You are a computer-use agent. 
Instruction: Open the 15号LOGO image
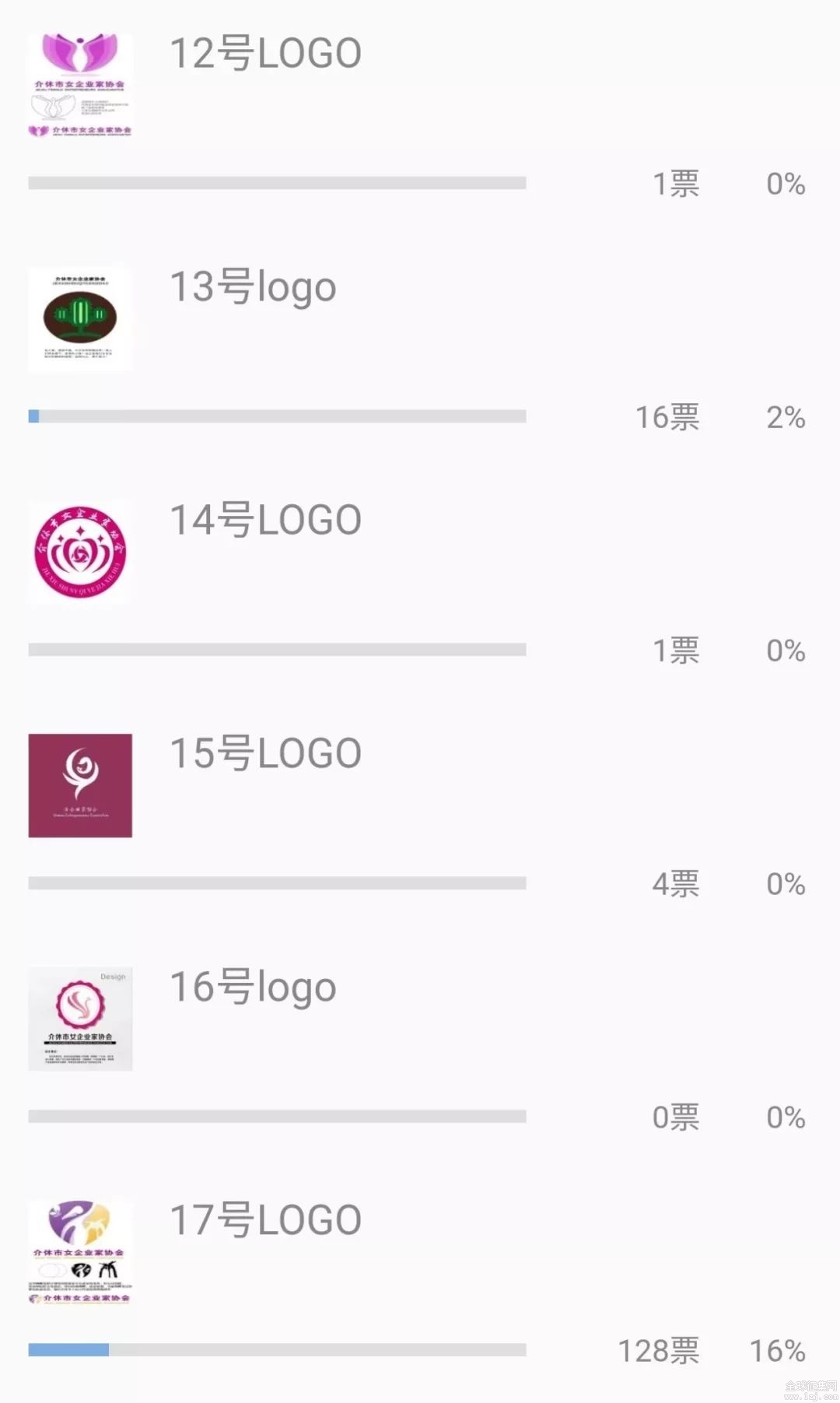pyautogui.click(x=80, y=786)
